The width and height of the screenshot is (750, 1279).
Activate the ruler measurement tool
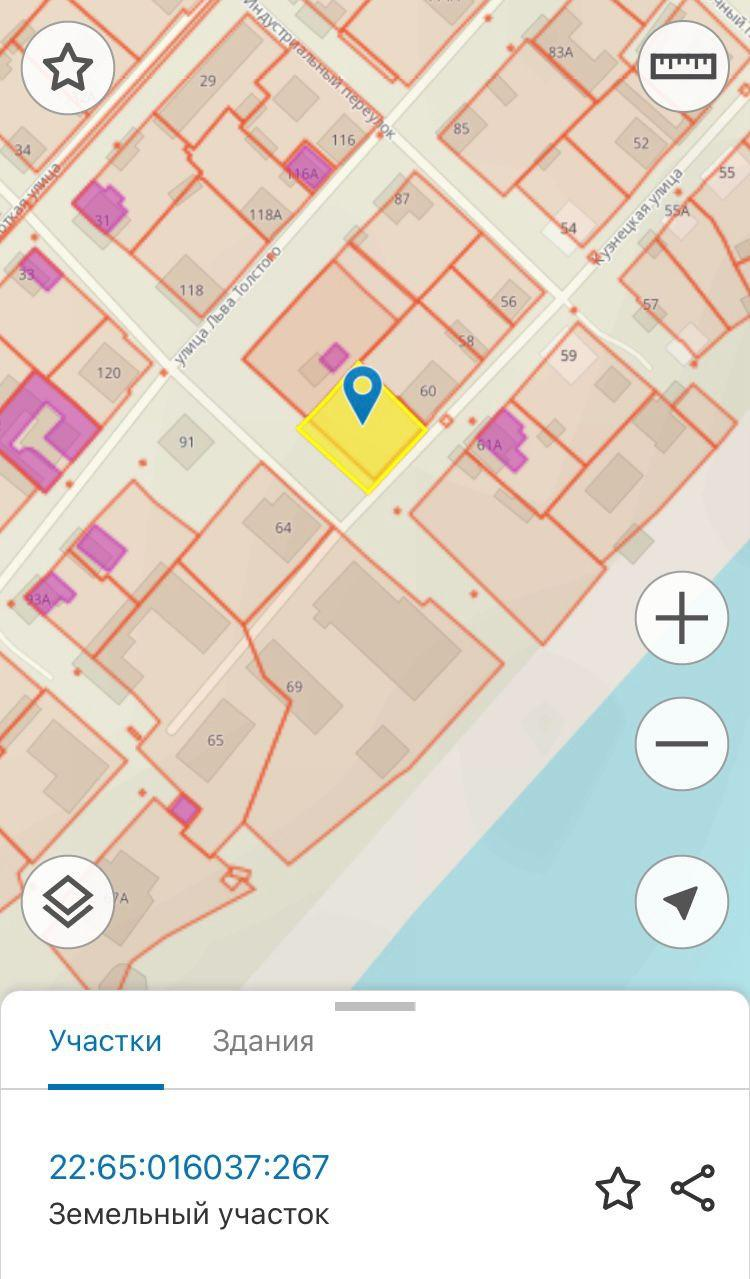point(683,67)
